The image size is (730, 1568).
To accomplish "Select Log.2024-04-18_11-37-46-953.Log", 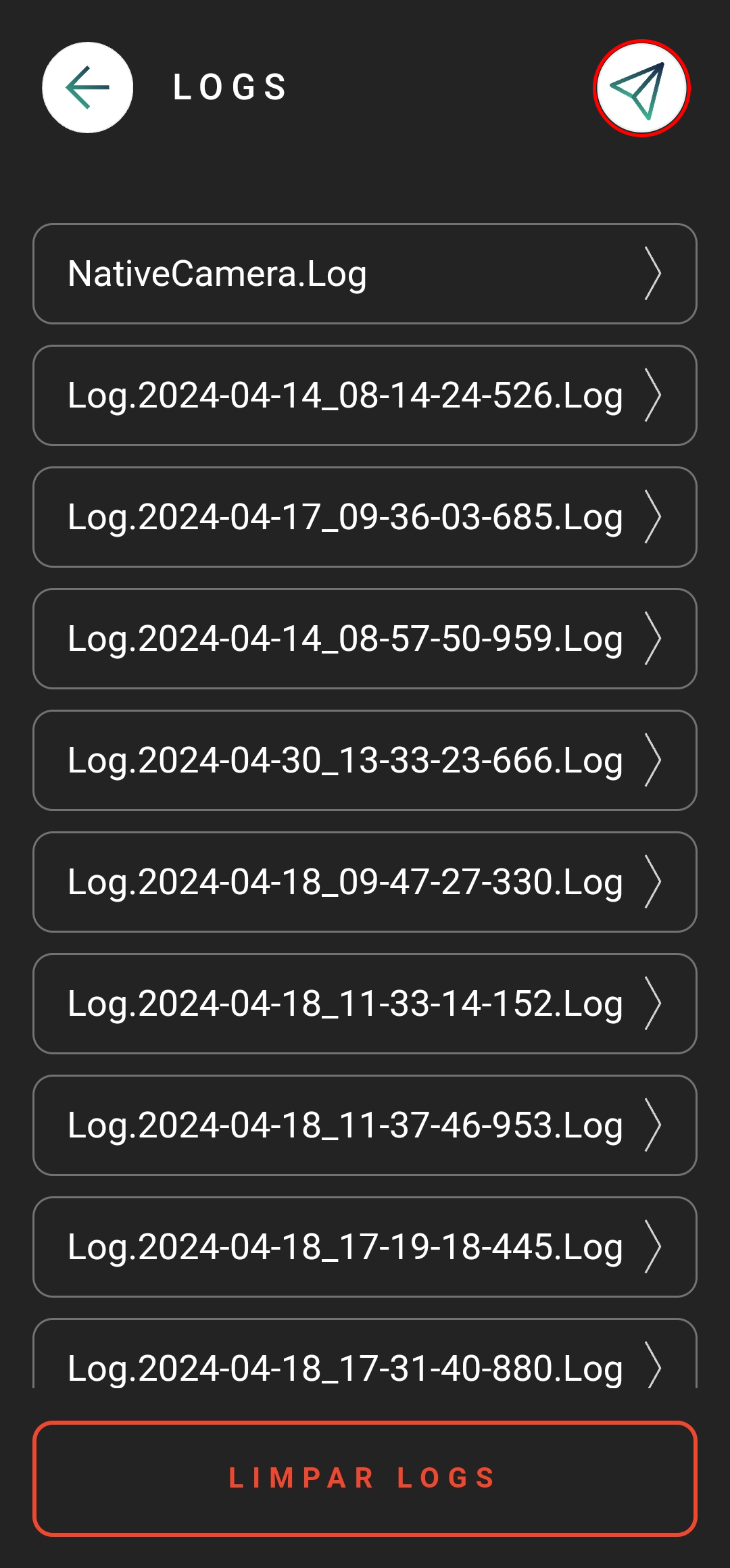I will pos(365,1125).
